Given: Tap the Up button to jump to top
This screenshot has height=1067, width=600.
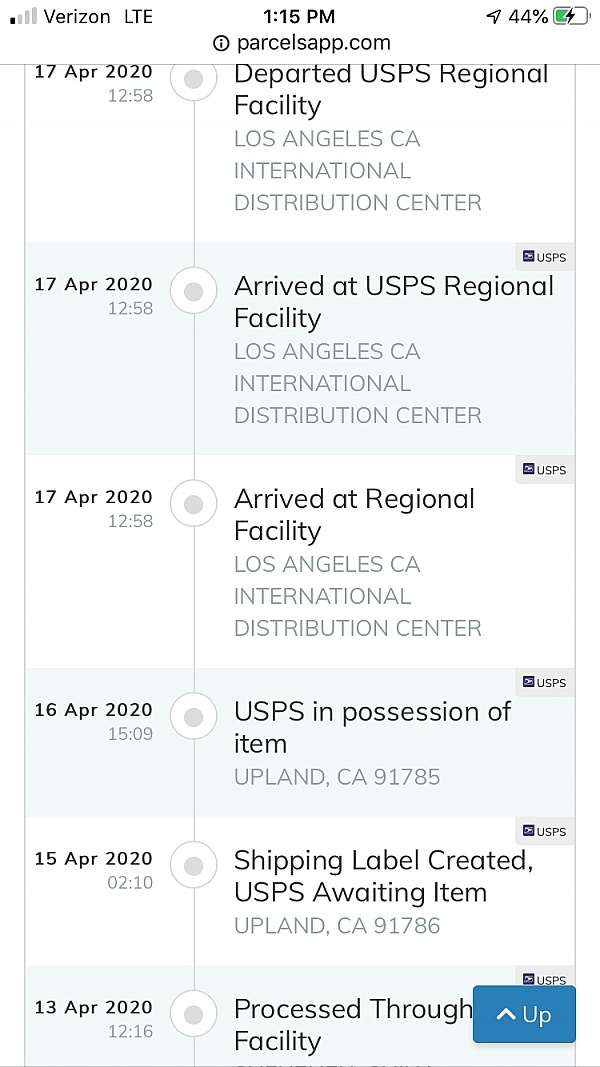Looking at the screenshot, I should pyautogui.click(x=524, y=1015).
